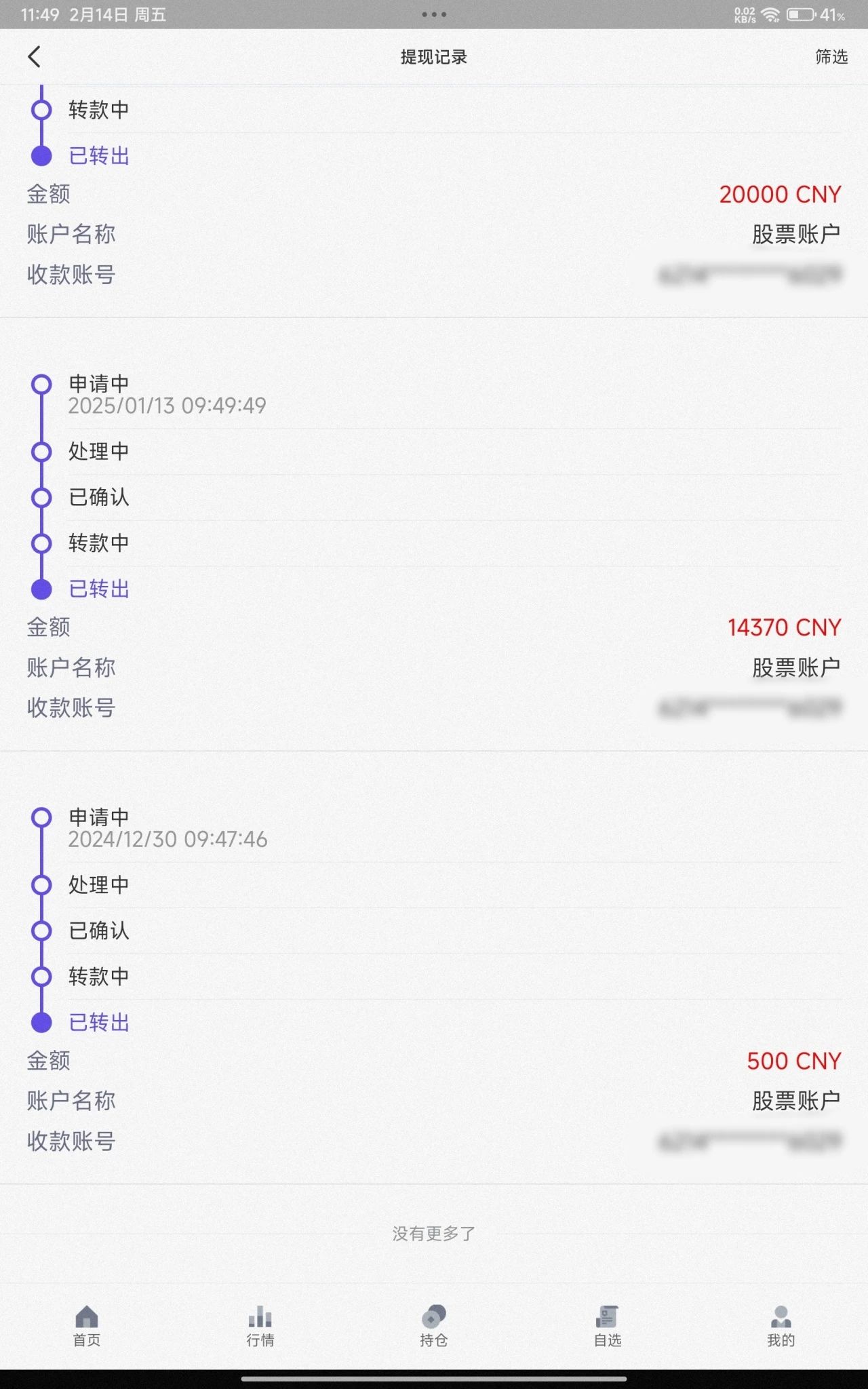This screenshot has width=868, height=1389.
Task: Go back using the top-left arrow
Action: click(x=35, y=57)
